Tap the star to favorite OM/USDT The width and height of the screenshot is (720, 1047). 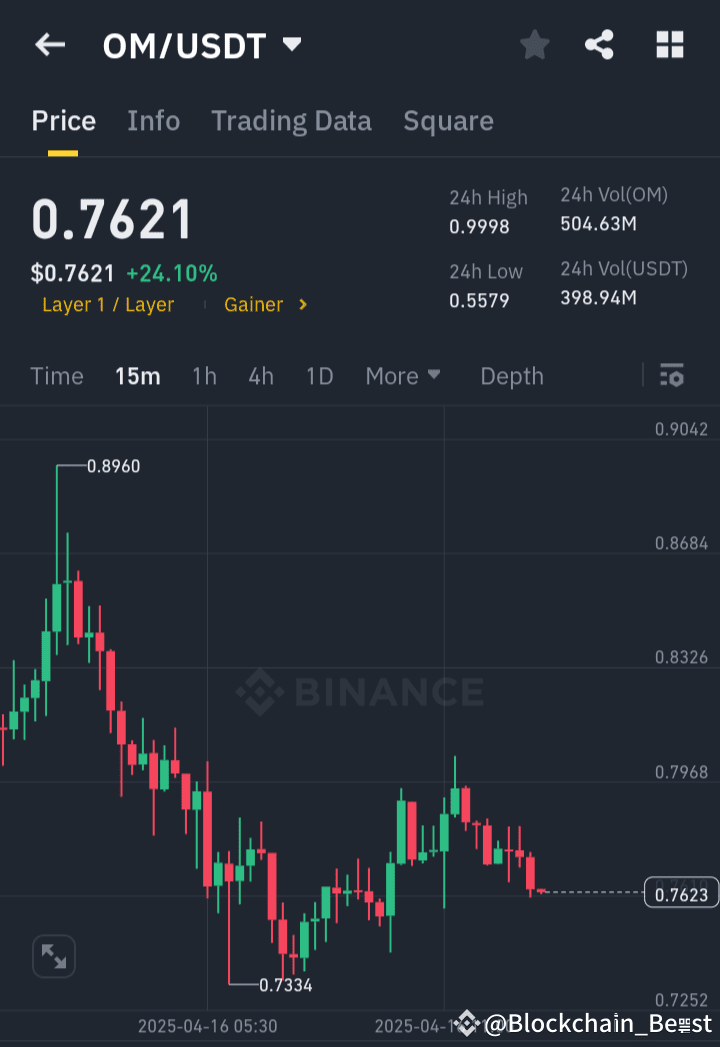coord(534,44)
